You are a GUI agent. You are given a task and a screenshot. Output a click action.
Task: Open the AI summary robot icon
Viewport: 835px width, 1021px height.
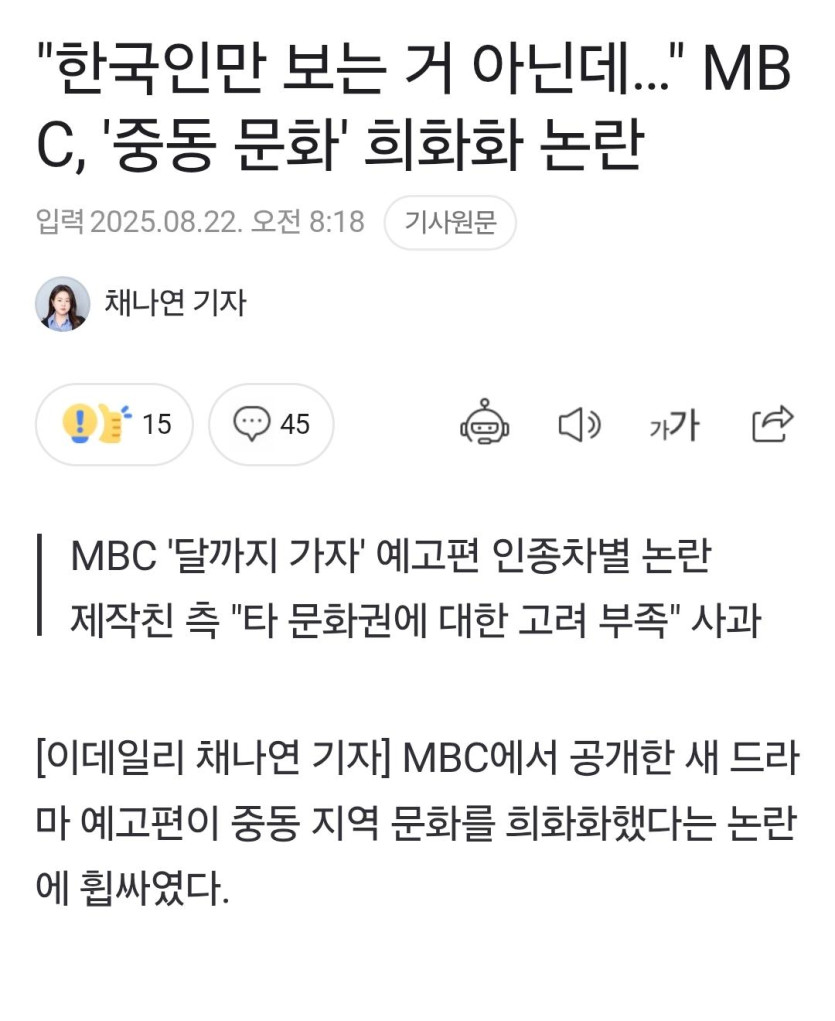(x=485, y=424)
